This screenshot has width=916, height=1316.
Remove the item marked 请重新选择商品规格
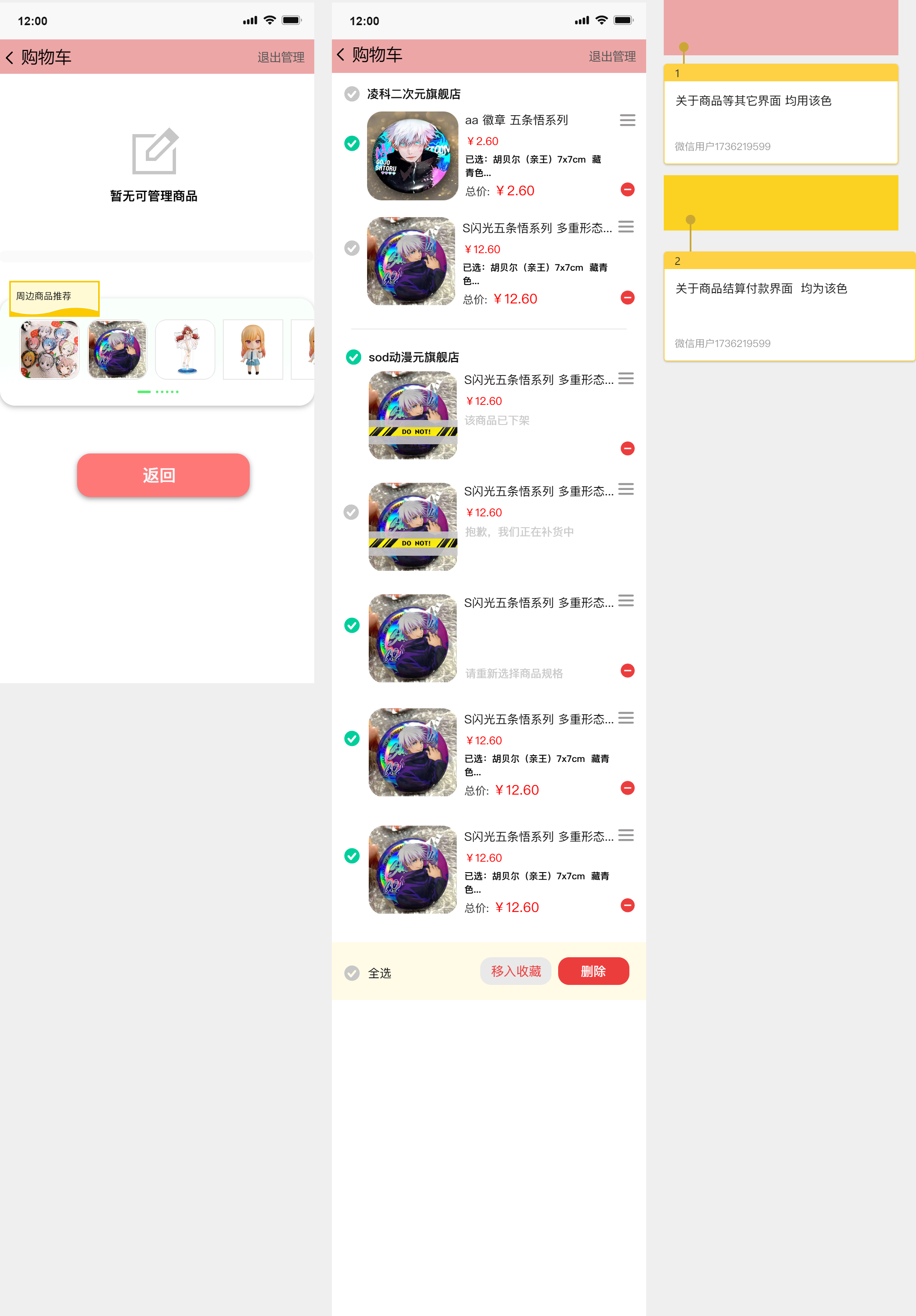(x=628, y=671)
